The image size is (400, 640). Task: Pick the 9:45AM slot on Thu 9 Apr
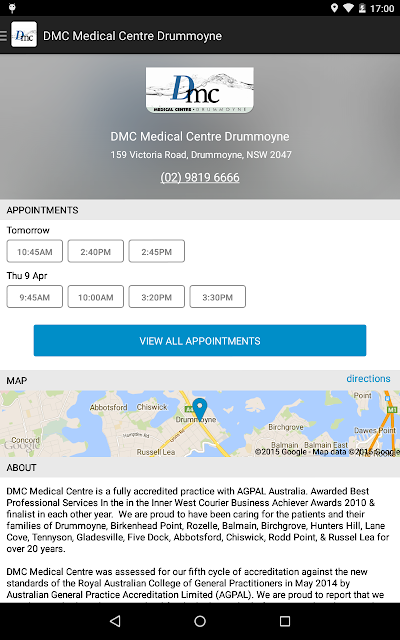pyautogui.click(x=35, y=297)
